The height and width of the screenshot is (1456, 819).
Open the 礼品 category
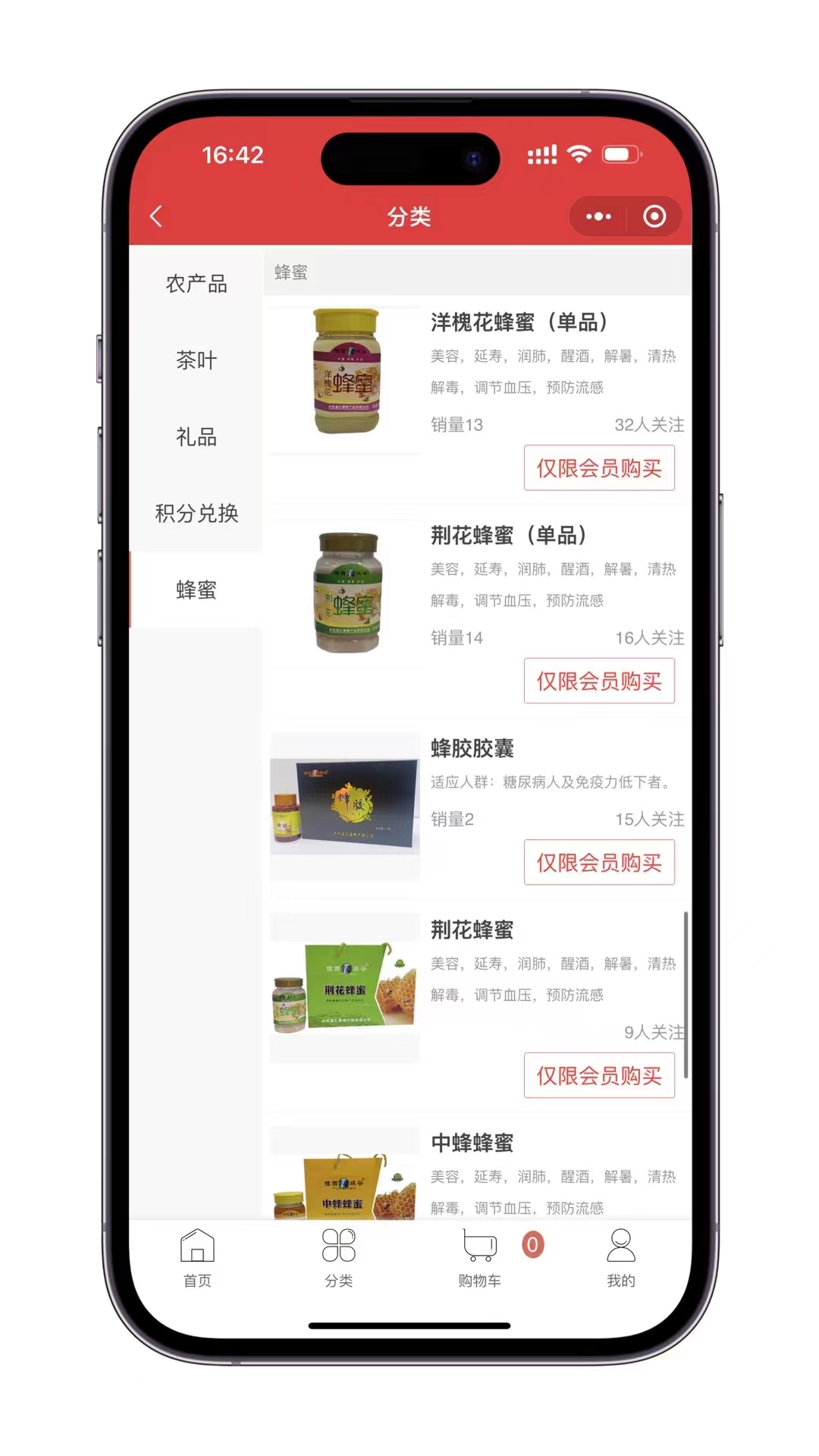tap(196, 437)
